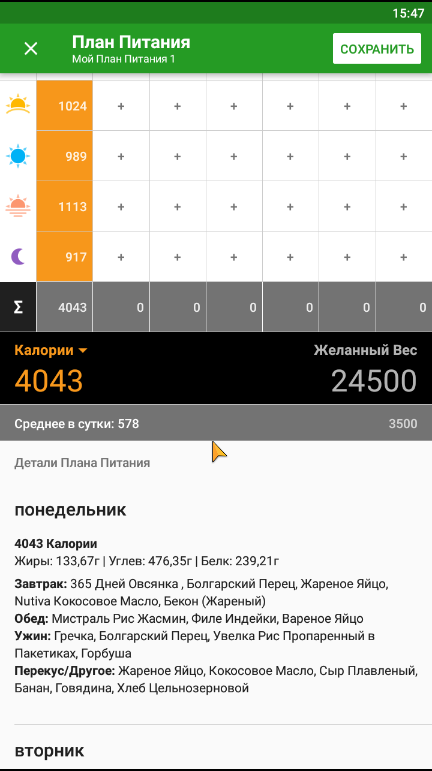Open the Калории nutrient dropdown
Image resolution: width=432 pixels, height=771 pixels.
tap(51, 350)
